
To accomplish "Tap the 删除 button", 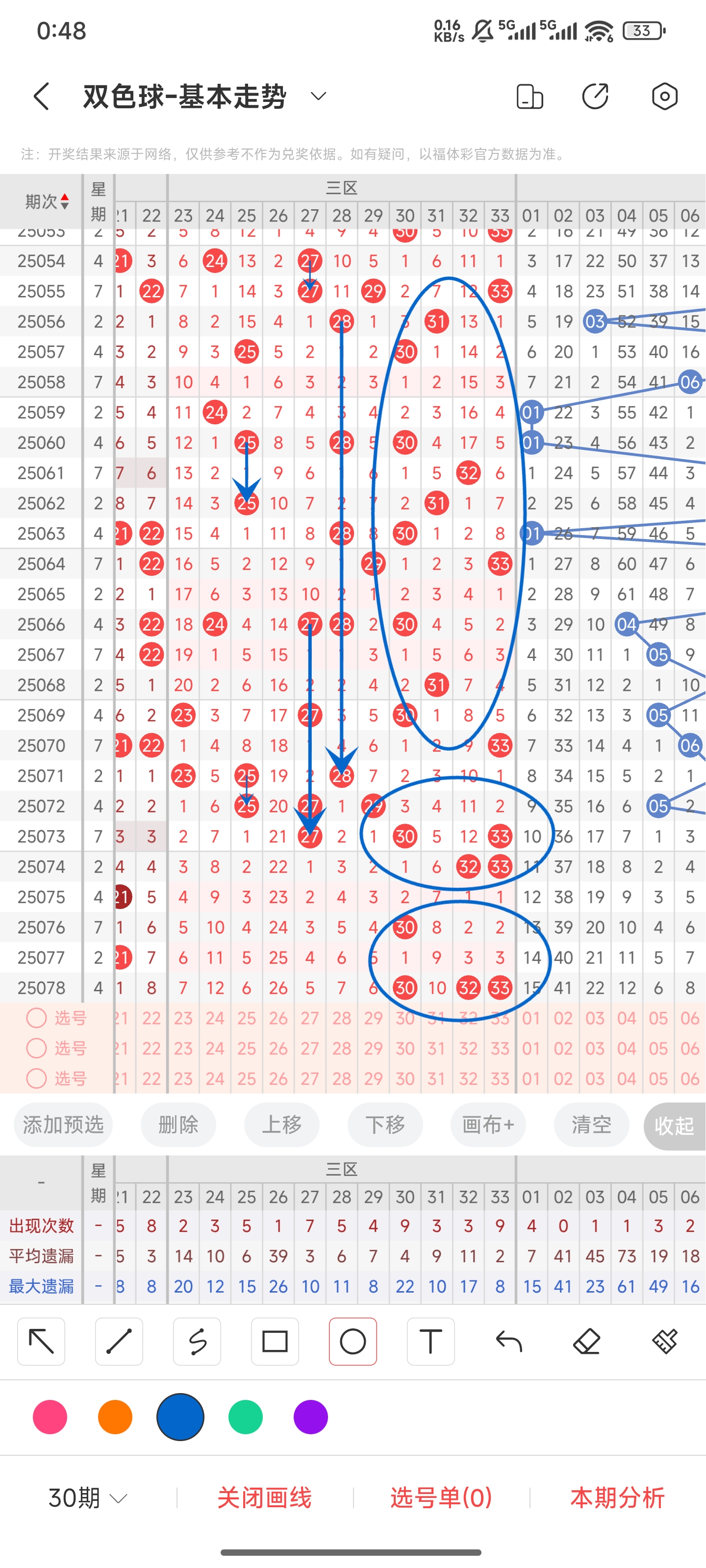I will click(x=178, y=1124).
